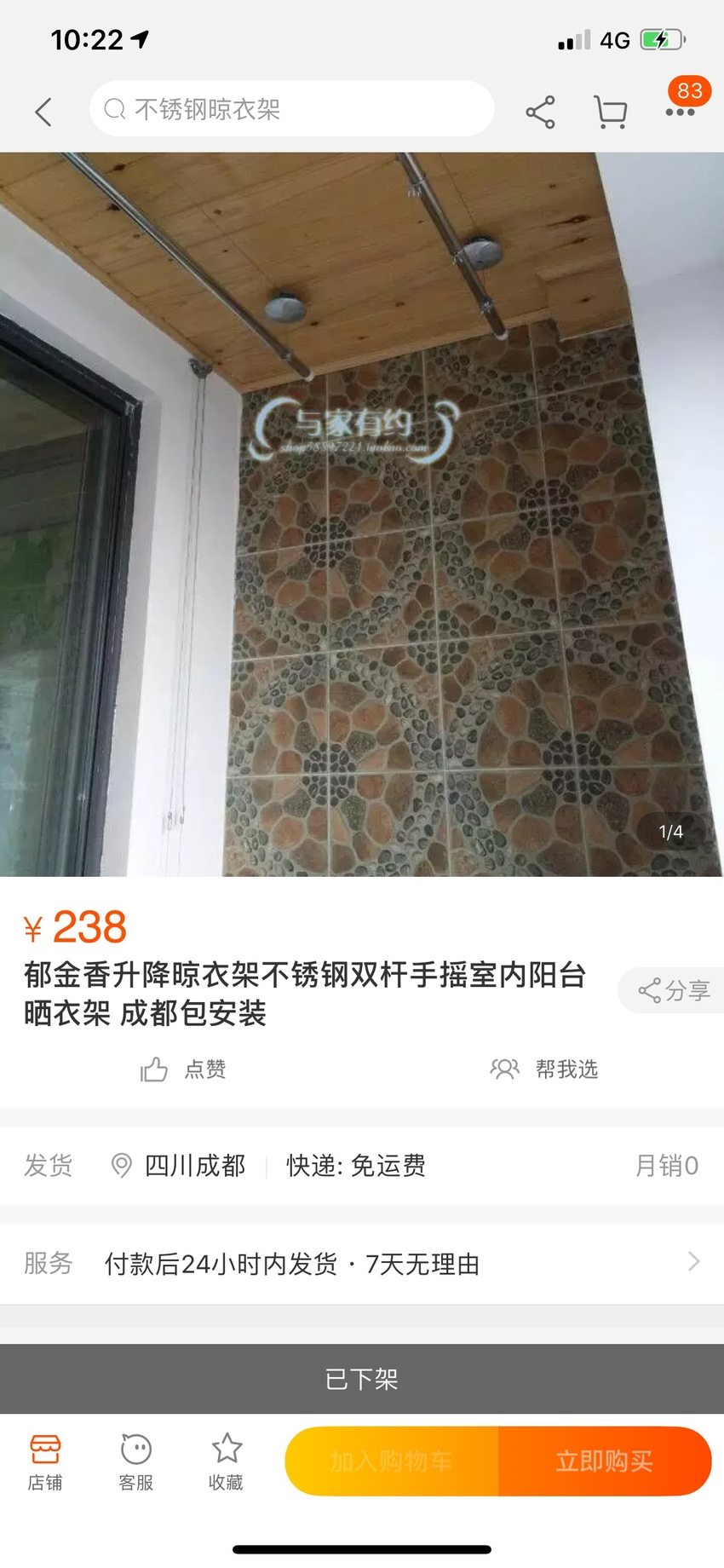Like this product with 点赞
Image resolution: width=724 pixels, height=1568 pixels.
(183, 1069)
